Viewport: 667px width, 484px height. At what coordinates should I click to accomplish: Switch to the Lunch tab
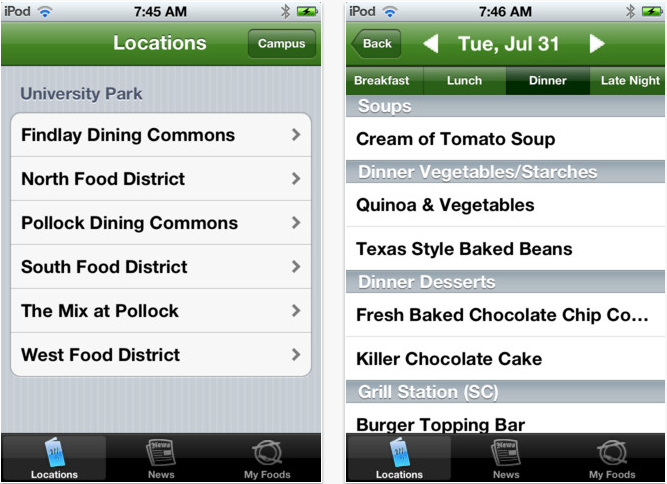click(465, 80)
